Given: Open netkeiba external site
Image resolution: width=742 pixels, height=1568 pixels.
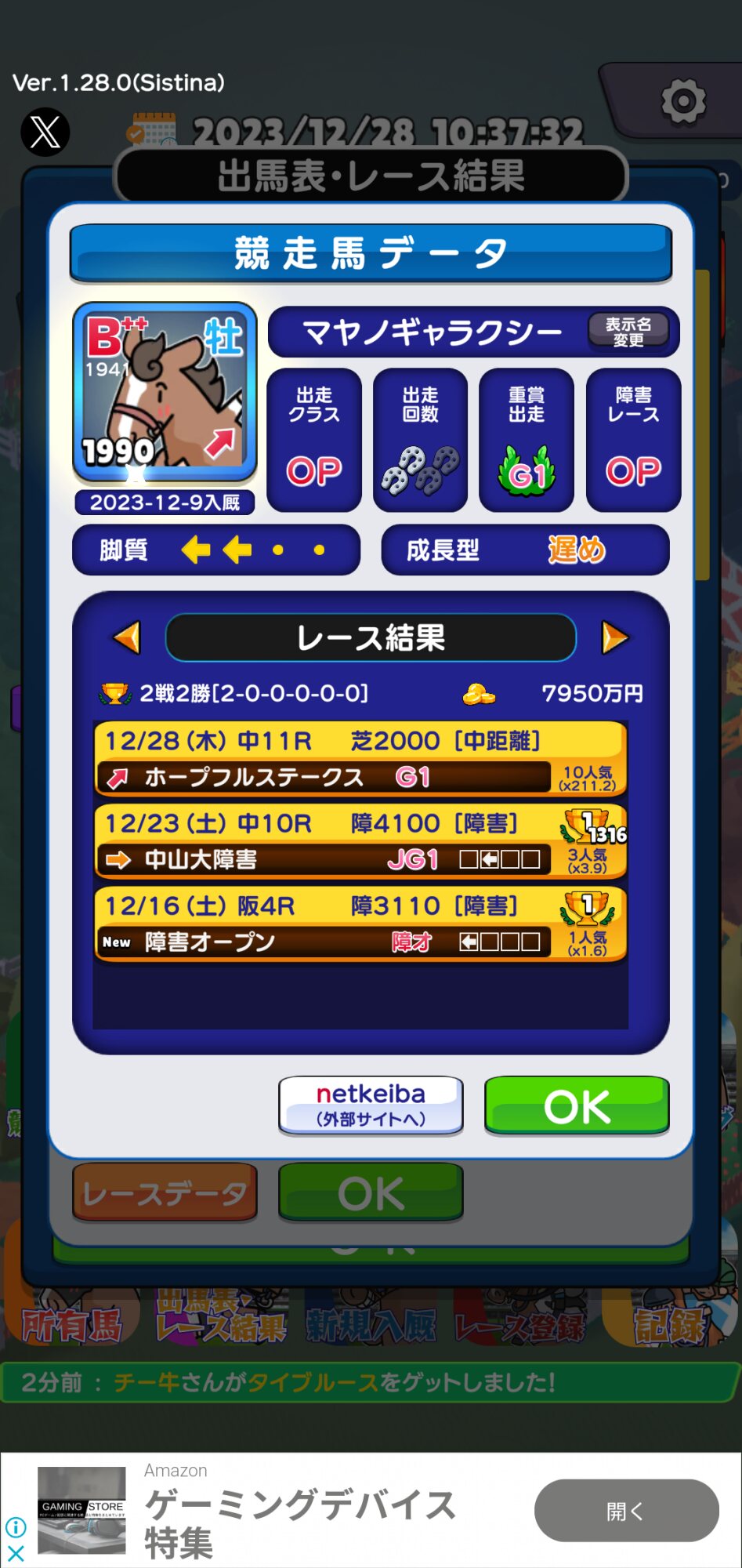Looking at the screenshot, I should [371, 1105].
